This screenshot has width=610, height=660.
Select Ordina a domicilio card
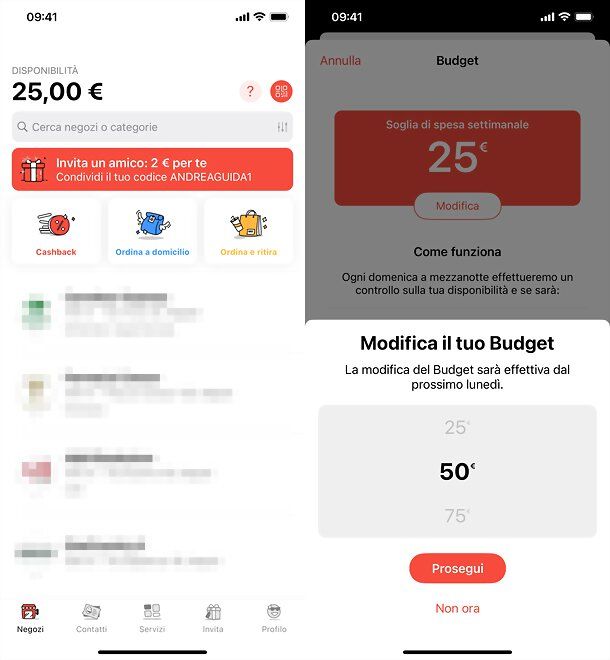click(152, 231)
